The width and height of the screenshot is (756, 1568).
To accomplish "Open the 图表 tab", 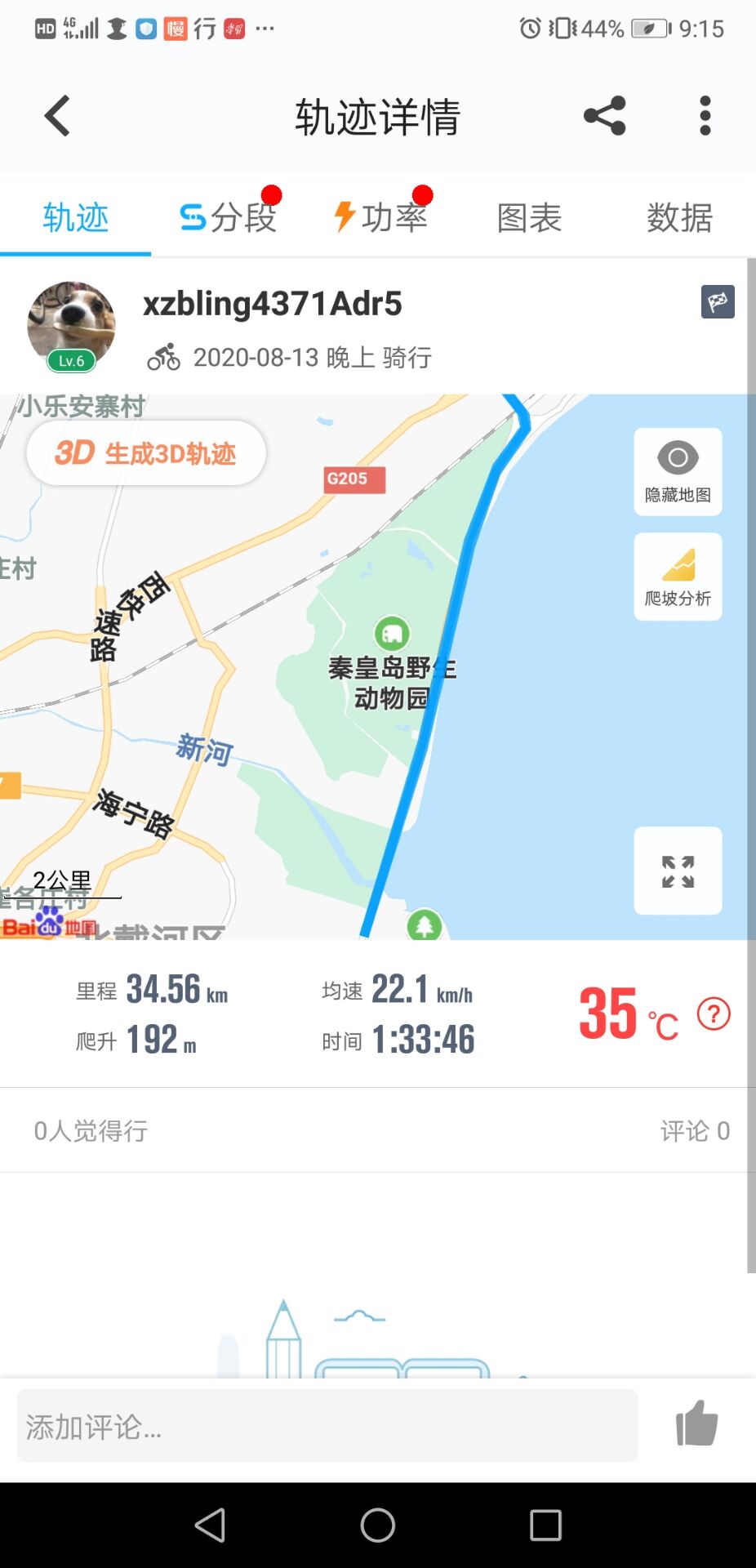I will tap(529, 218).
